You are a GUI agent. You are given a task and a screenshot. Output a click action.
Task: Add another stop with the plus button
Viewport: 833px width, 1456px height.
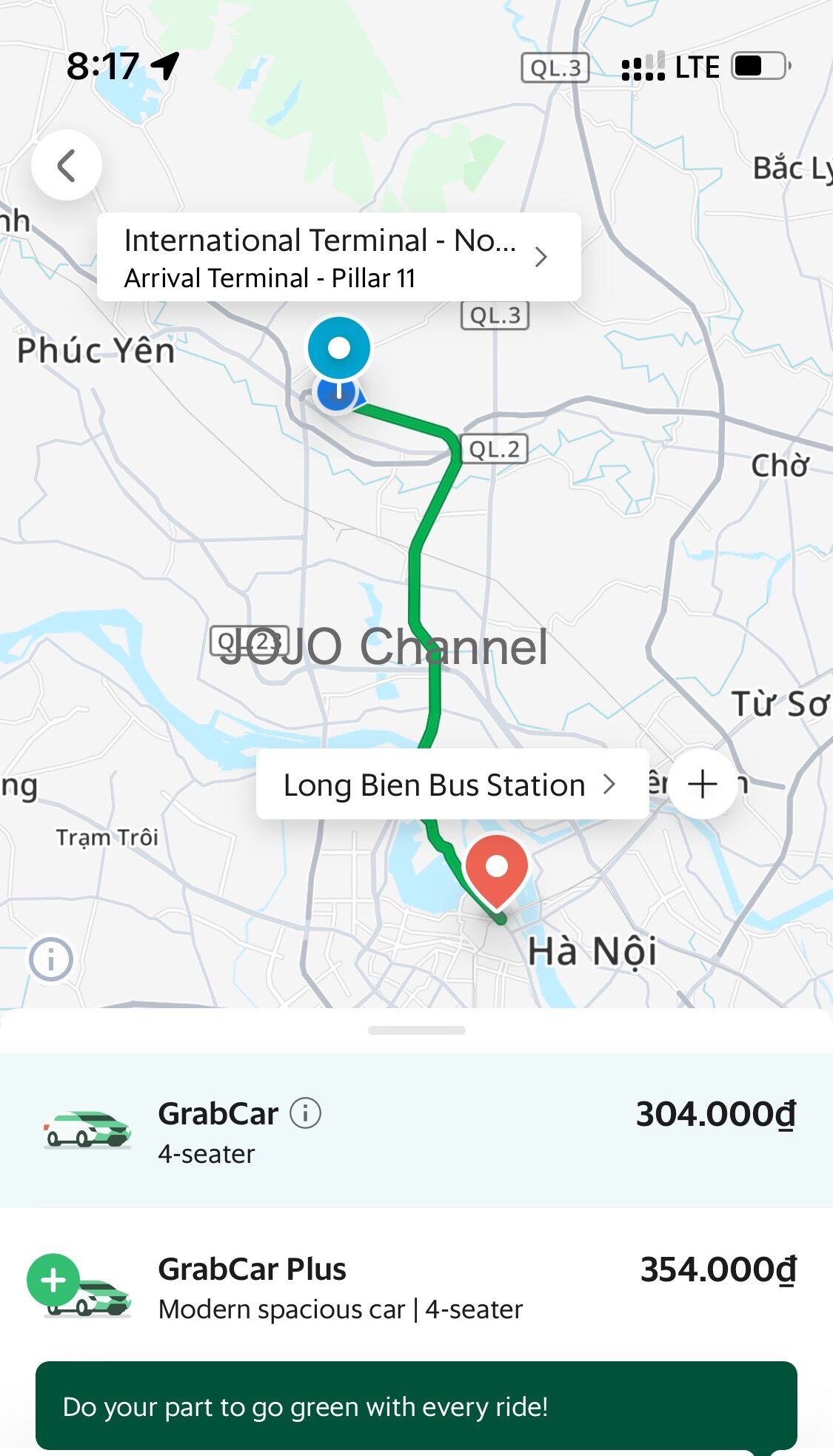click(x=702, y=784)
